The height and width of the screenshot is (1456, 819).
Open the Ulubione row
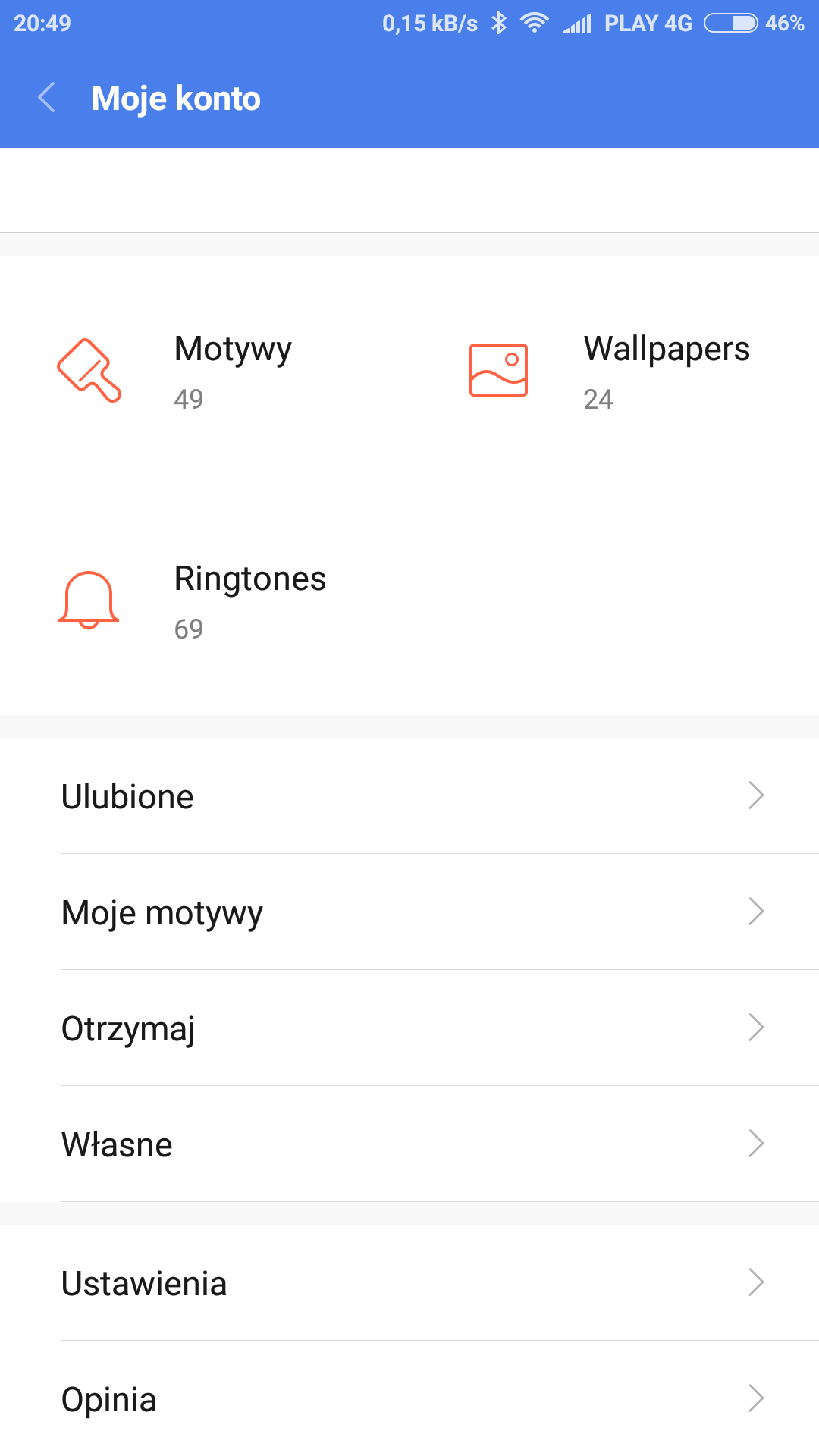tap(409, 796)
